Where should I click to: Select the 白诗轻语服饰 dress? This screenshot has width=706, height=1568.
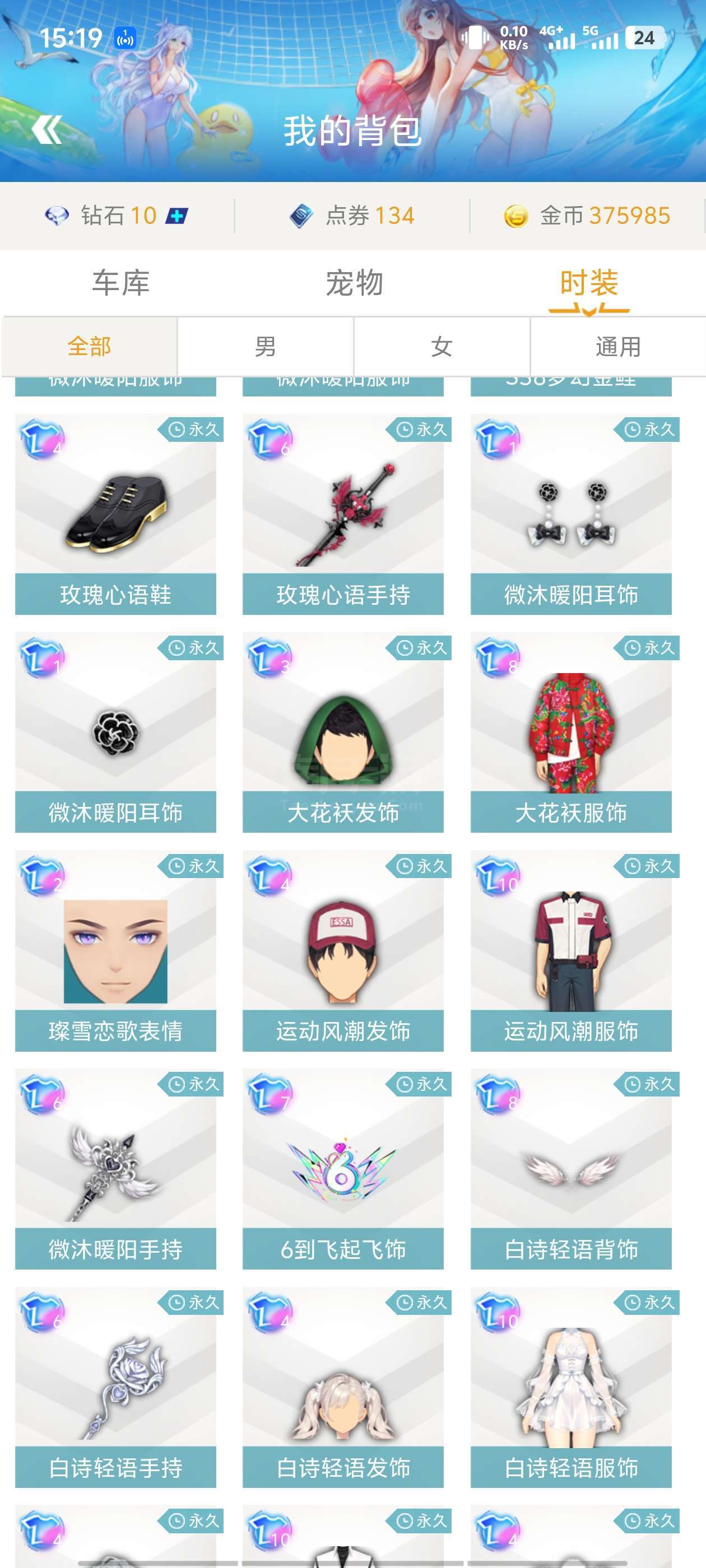[x=571, y=1387]
